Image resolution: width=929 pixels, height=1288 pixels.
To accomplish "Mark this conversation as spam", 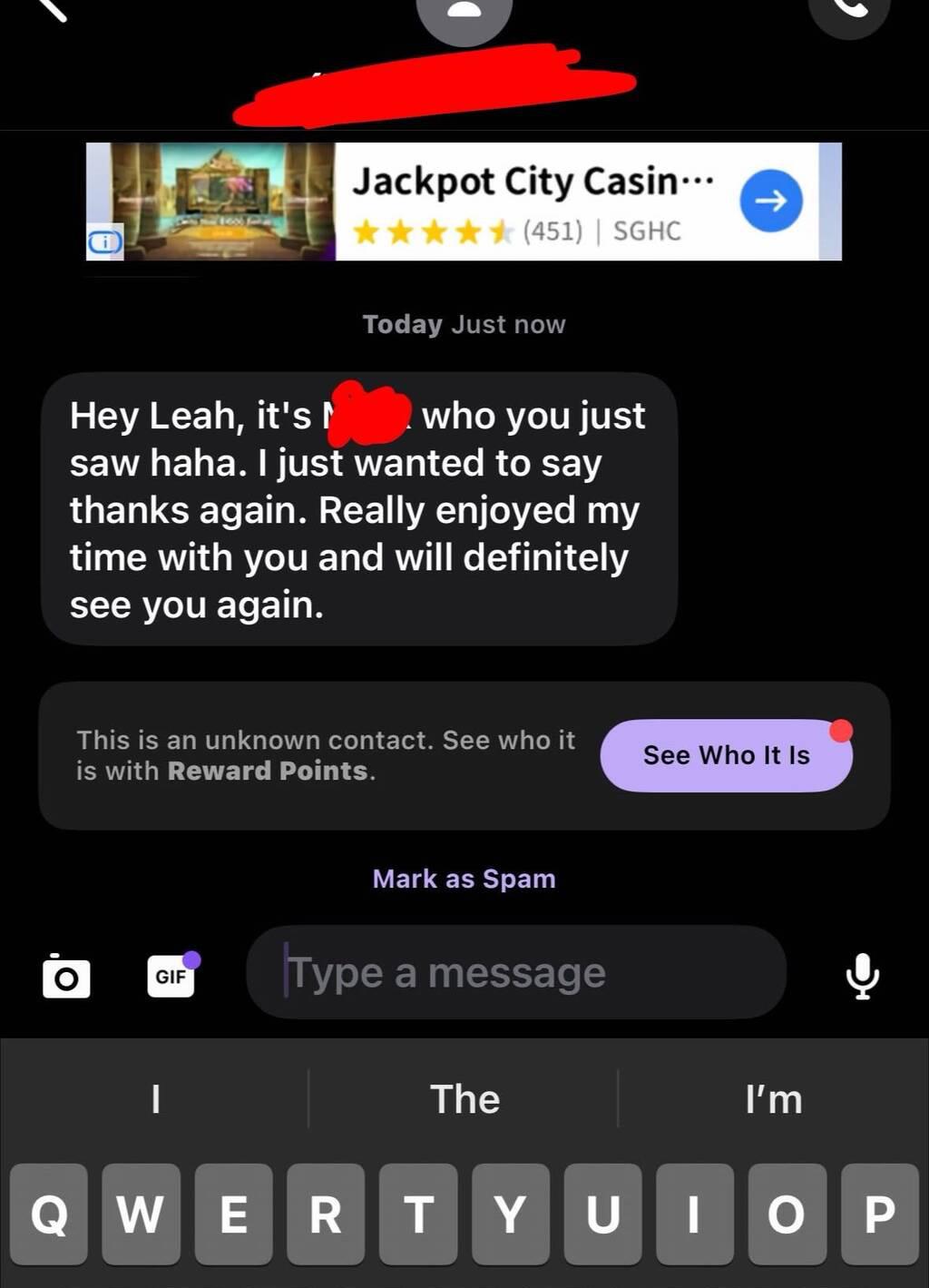I will pyautogui.click(x=464, y=879).
